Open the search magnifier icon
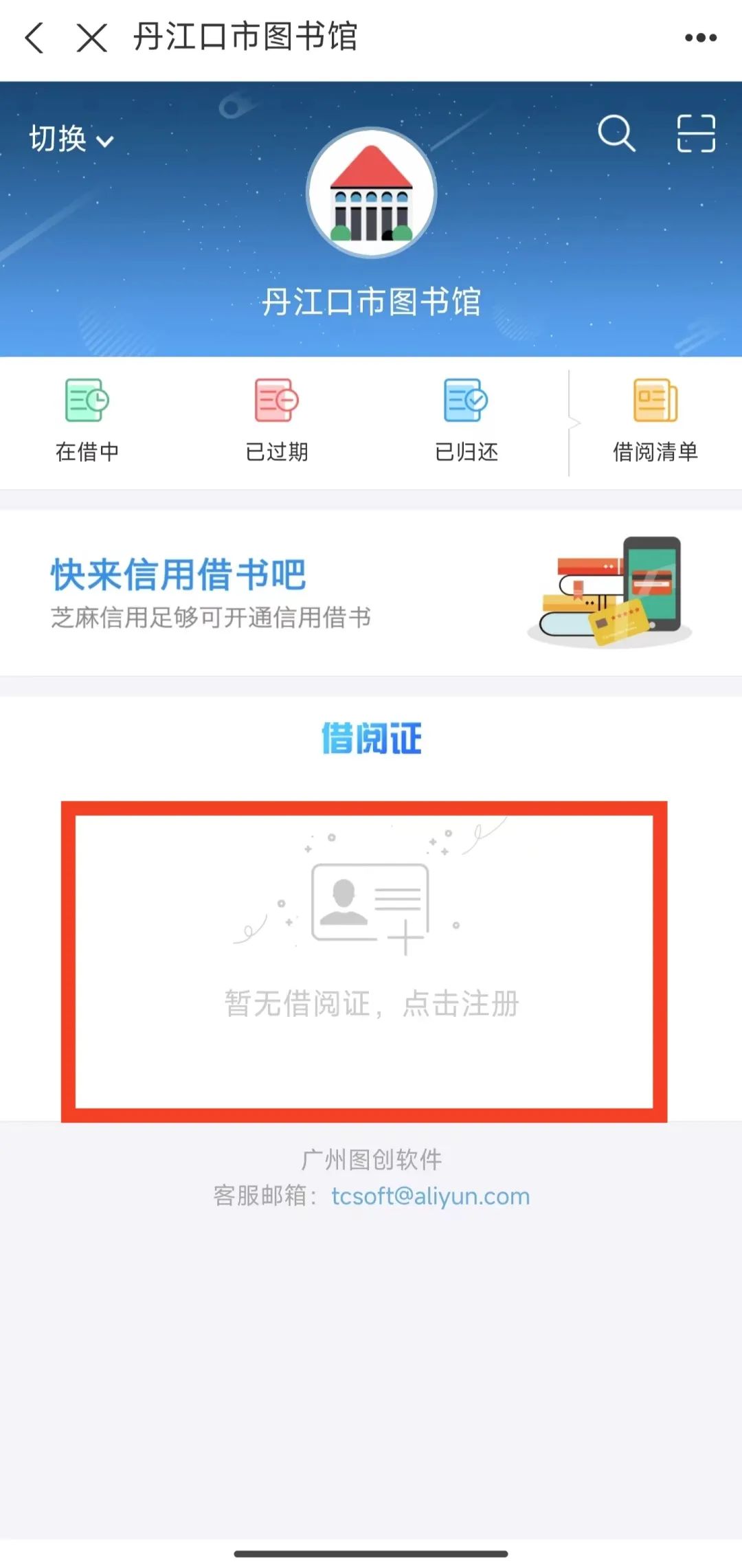 click(x=616, y=133)
